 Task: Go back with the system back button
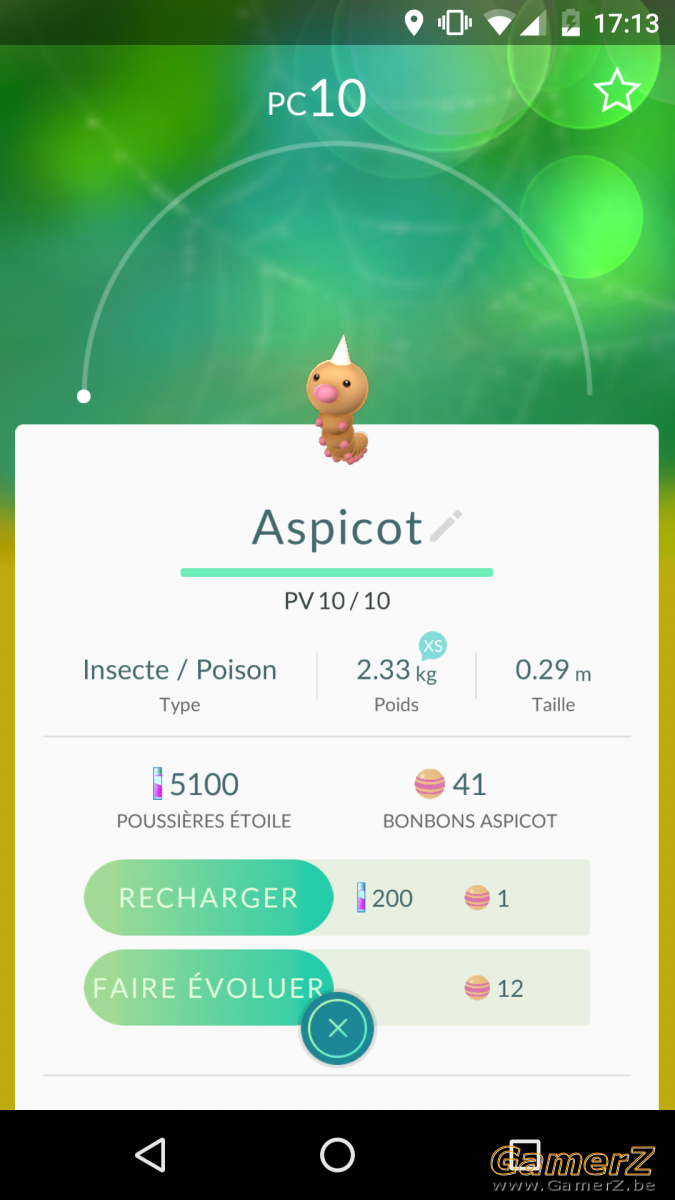[x=150, y=1155]
